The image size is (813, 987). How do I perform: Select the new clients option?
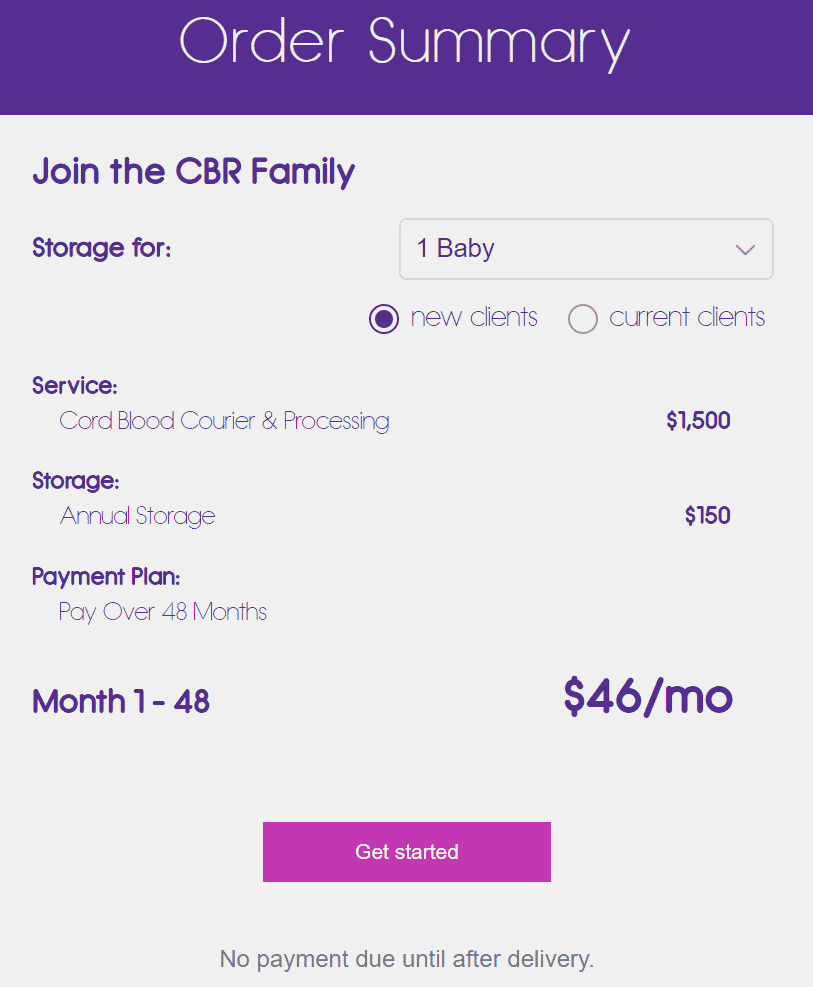[x=384, y=319]
